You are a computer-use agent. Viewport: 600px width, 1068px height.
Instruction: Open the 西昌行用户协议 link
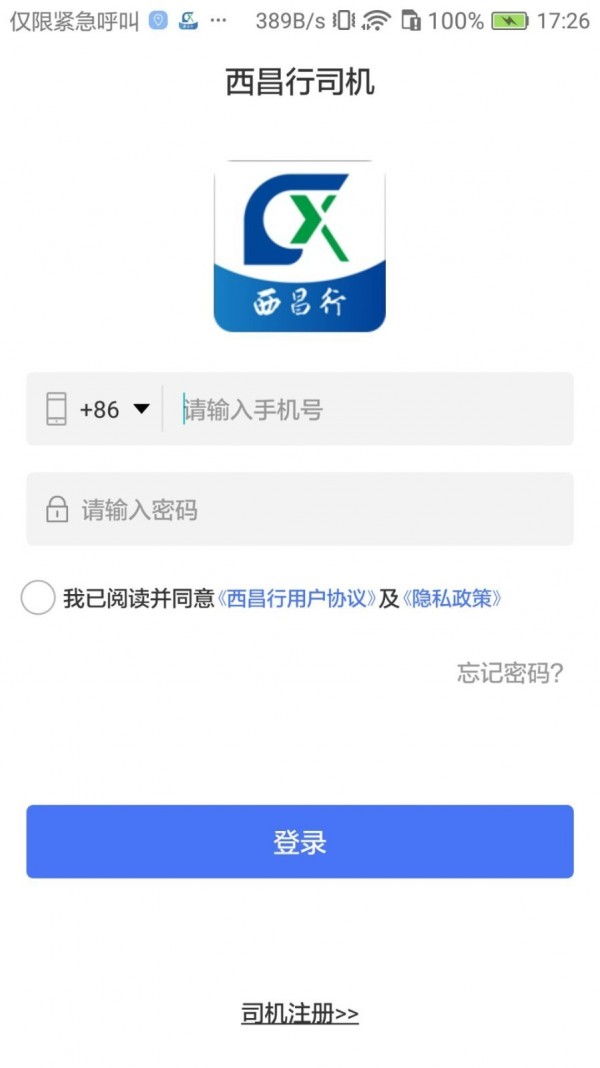coord(297,599)
